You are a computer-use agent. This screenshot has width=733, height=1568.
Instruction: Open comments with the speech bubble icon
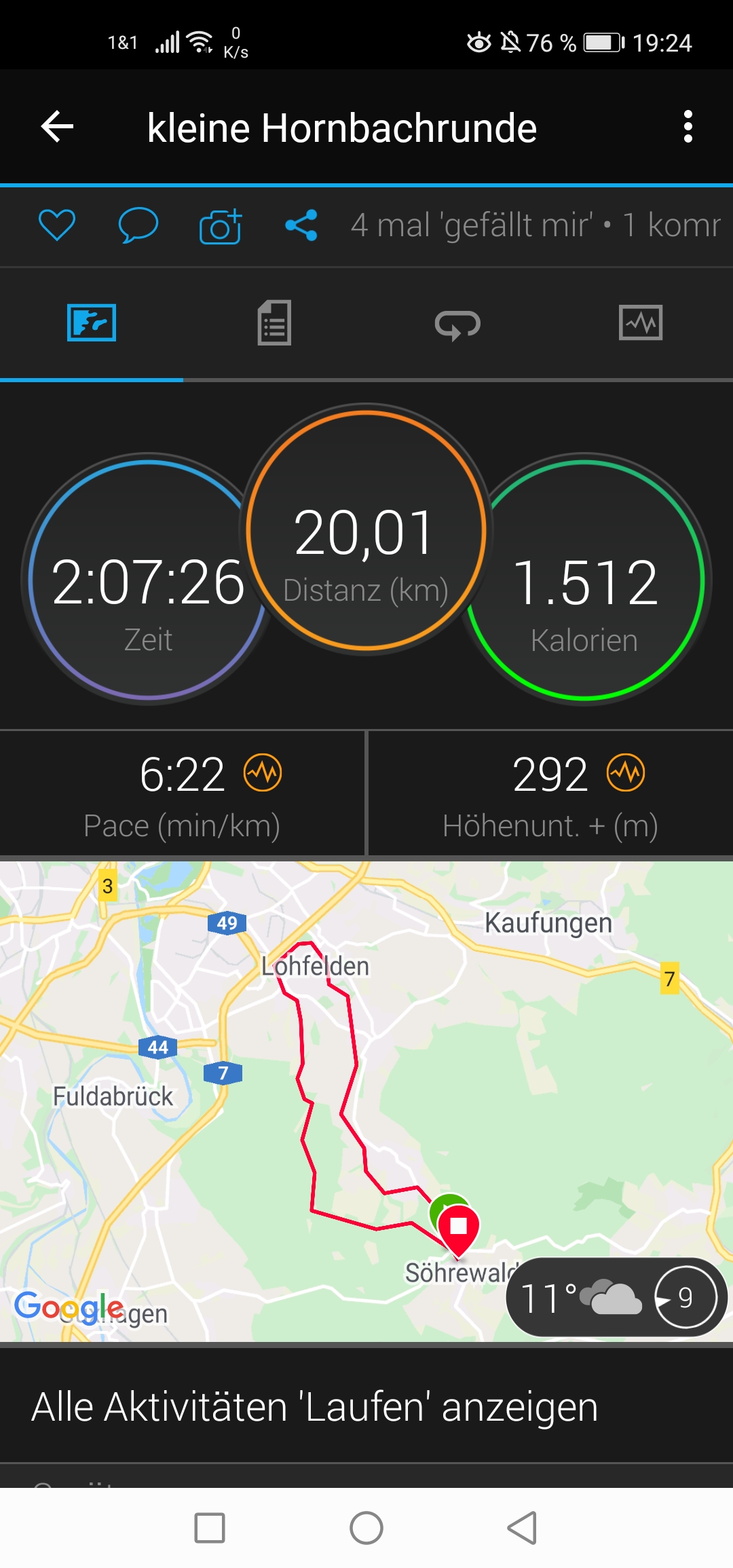138,225
